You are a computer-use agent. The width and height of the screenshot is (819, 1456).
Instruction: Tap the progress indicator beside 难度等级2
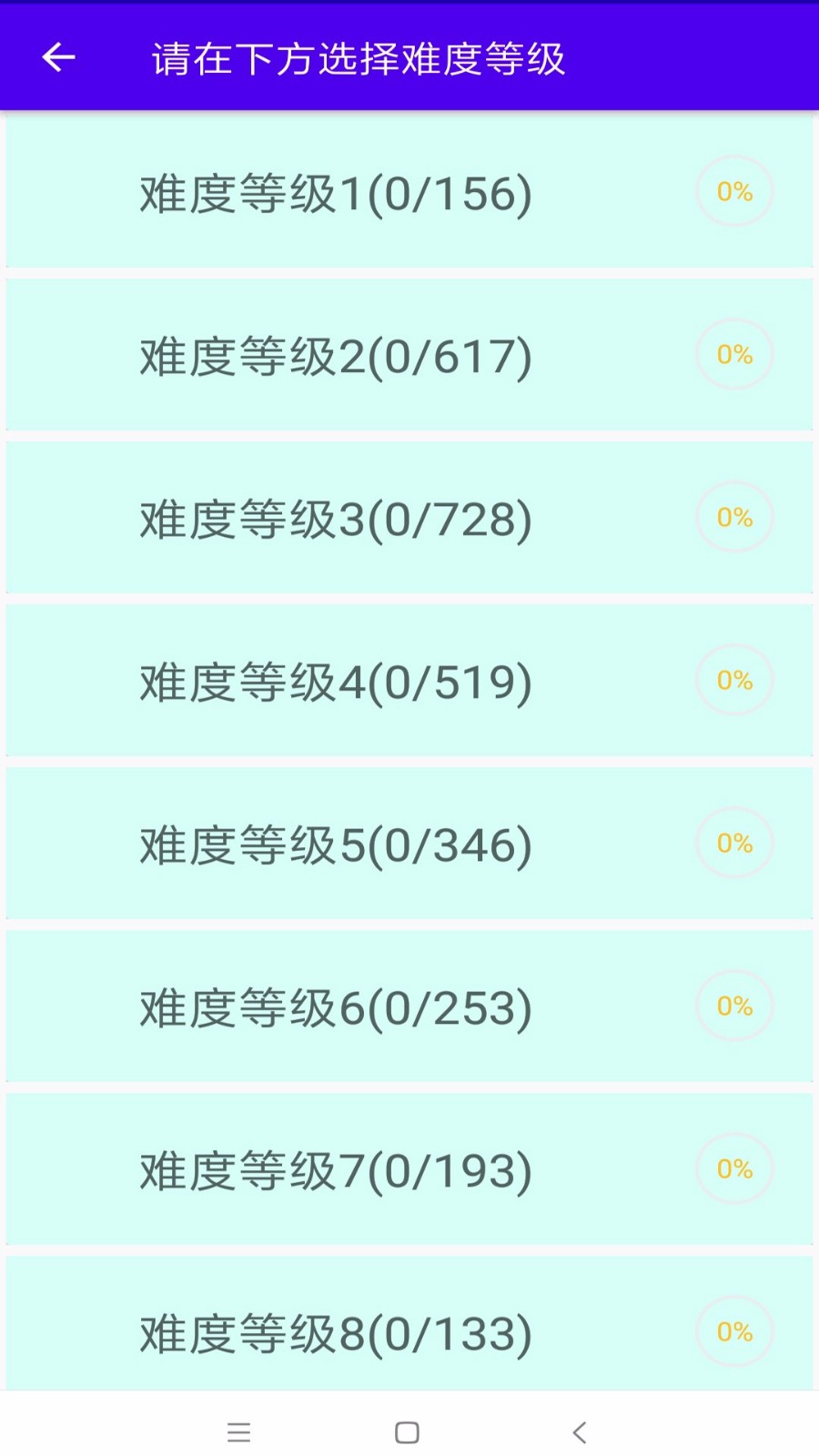734,354
